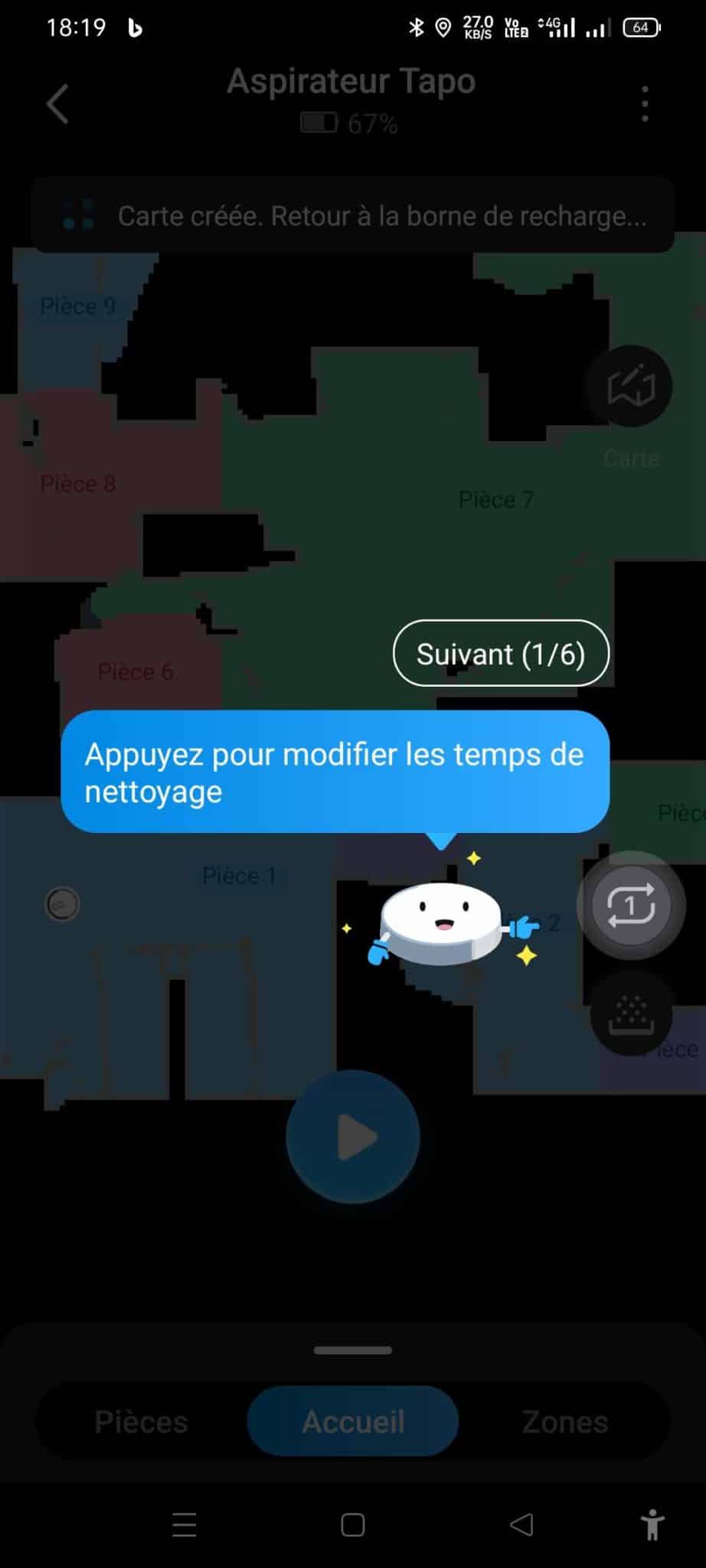
Task: Start cleaning with the play button
Action: click(x=353, y=1137)
